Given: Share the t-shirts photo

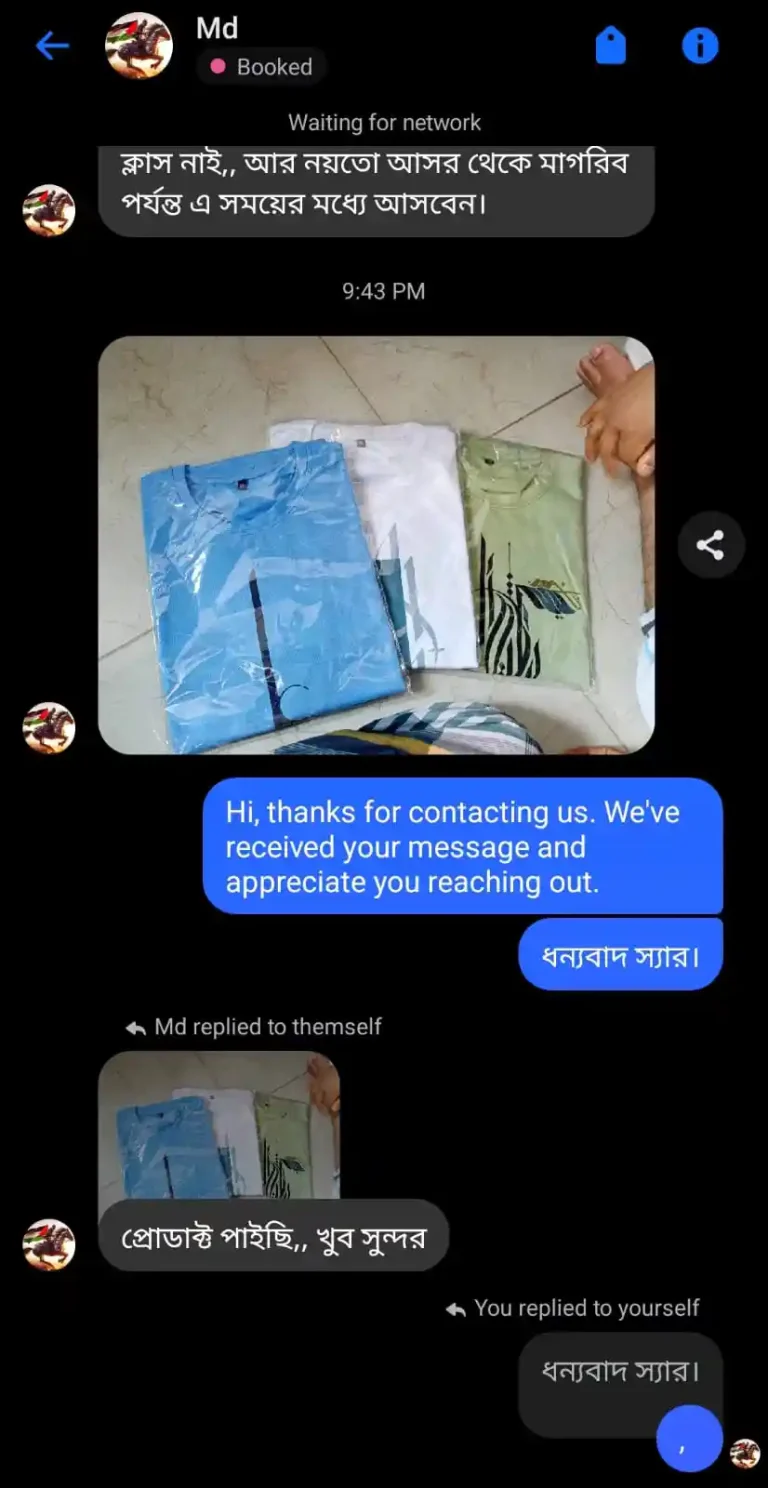Looking at the screenshot, I should click(710, 545).
